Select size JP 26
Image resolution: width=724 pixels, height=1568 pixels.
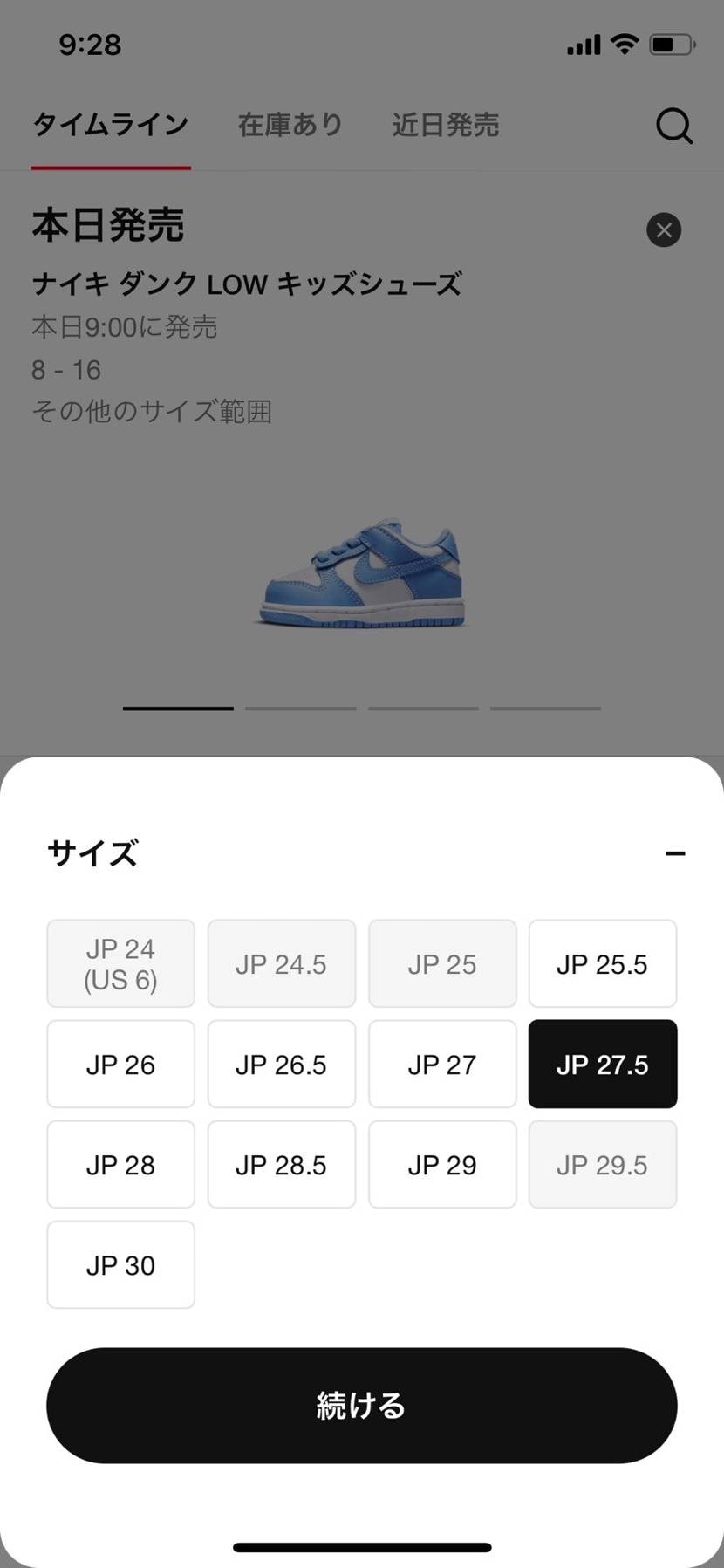(120, 1065)
